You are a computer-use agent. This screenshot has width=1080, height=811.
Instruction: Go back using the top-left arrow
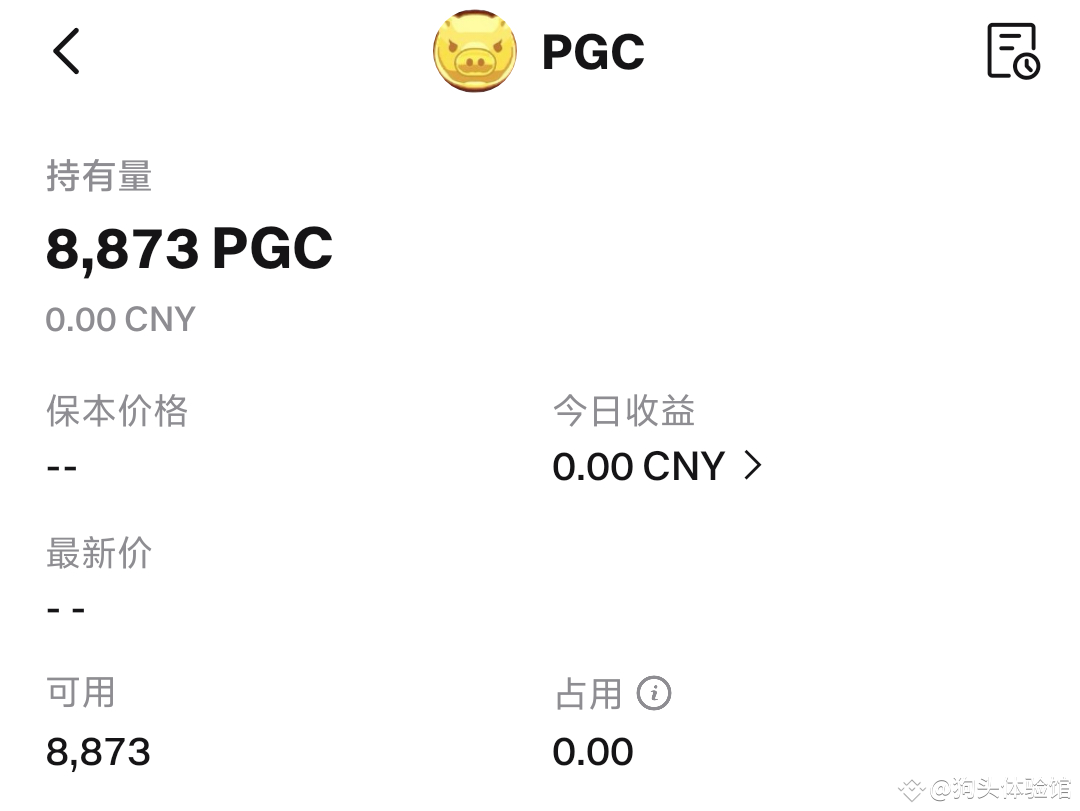click(66, 52)
